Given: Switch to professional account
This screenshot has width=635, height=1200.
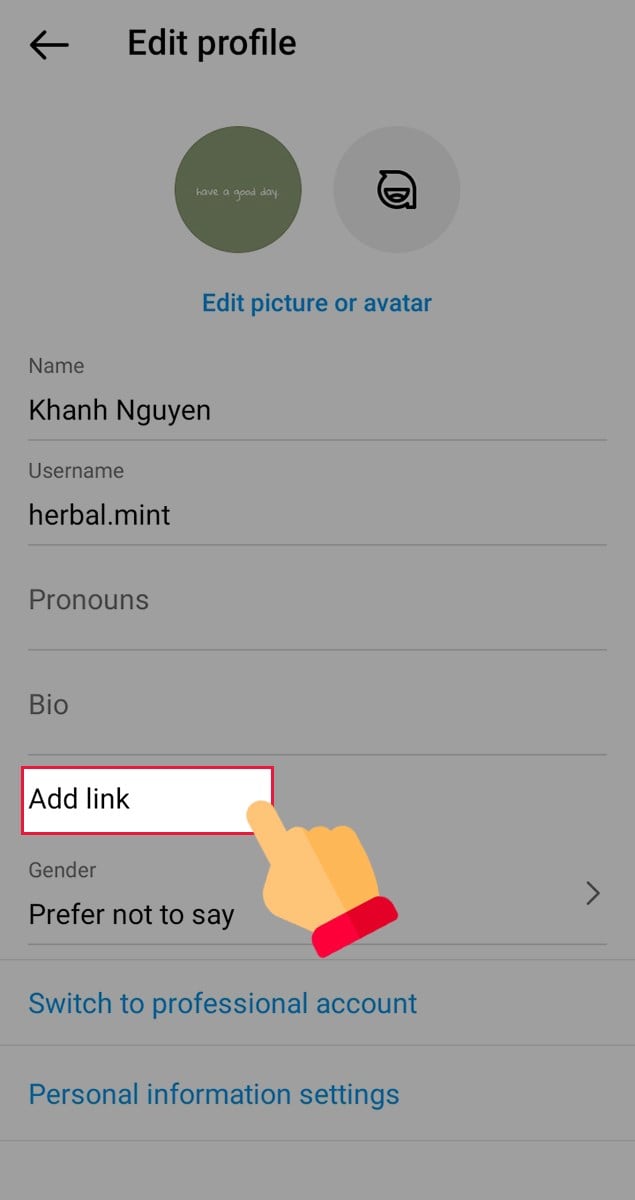Looking at the screenshot, I should [x=223, y=1003].
